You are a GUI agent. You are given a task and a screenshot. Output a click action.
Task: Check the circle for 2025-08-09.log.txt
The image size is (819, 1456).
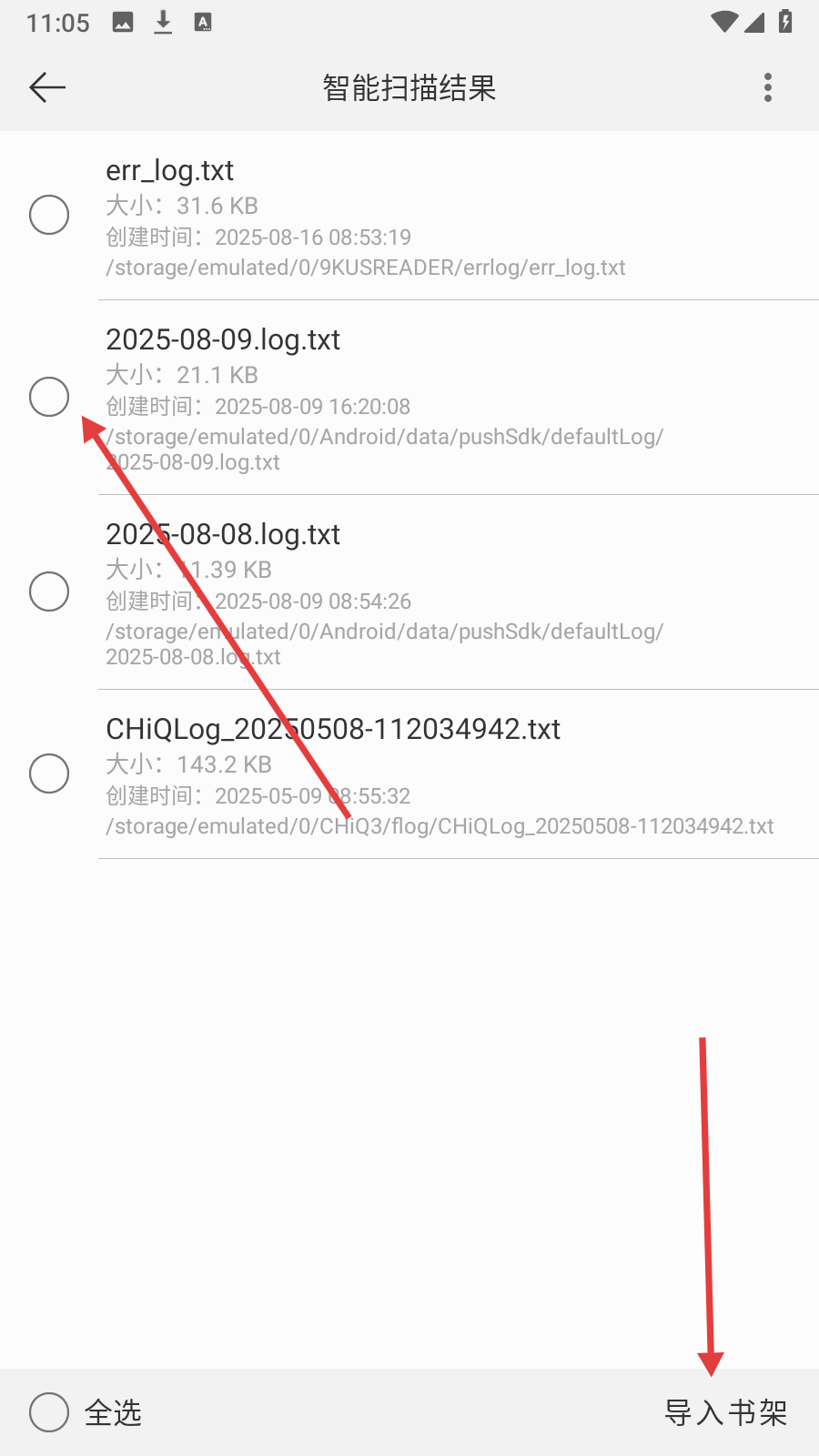point(49,397)
